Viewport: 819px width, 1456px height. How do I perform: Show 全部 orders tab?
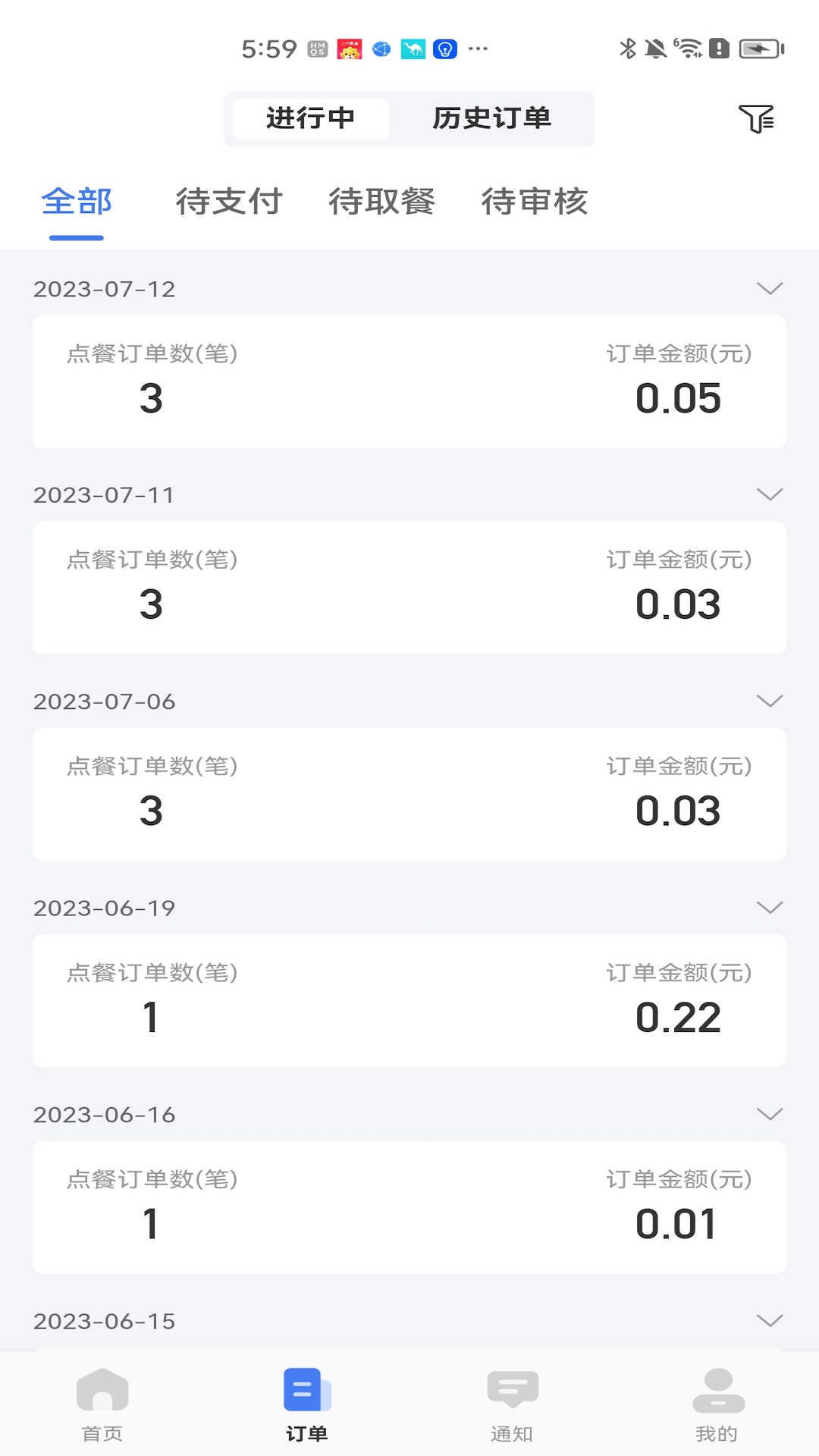click(x=77, y=202)
